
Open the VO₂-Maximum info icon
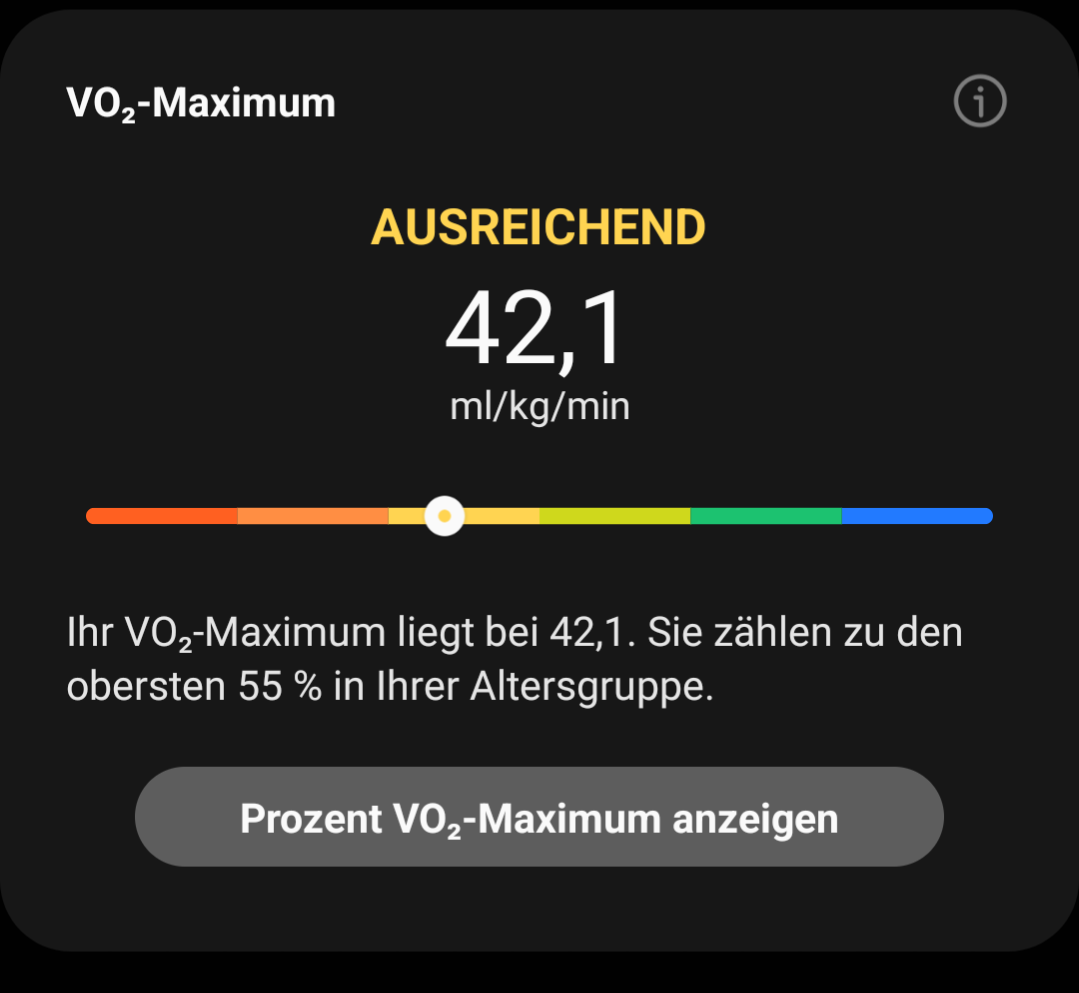coord(979,101)
